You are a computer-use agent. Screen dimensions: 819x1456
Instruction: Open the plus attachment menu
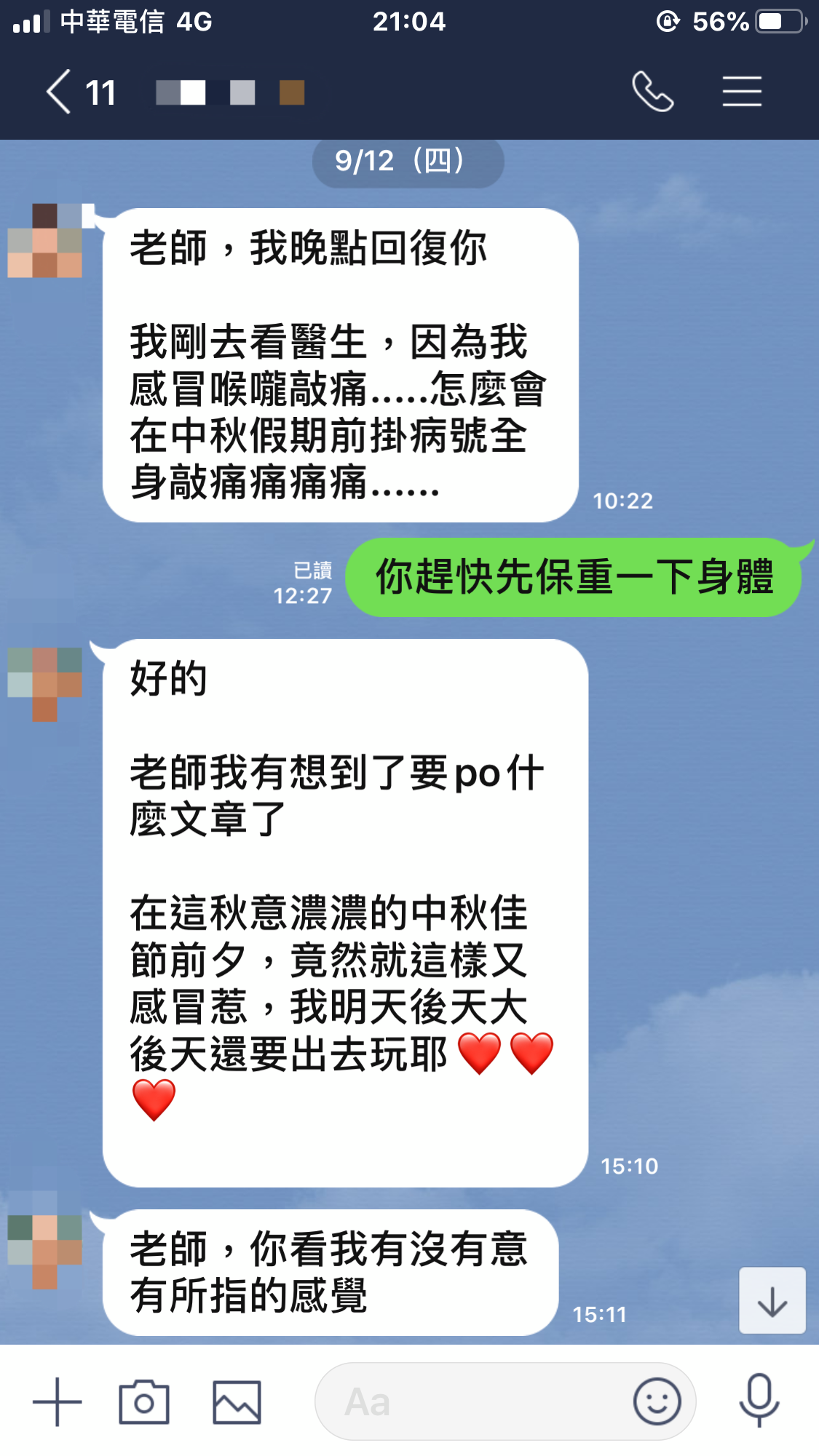pos(58,1401)
